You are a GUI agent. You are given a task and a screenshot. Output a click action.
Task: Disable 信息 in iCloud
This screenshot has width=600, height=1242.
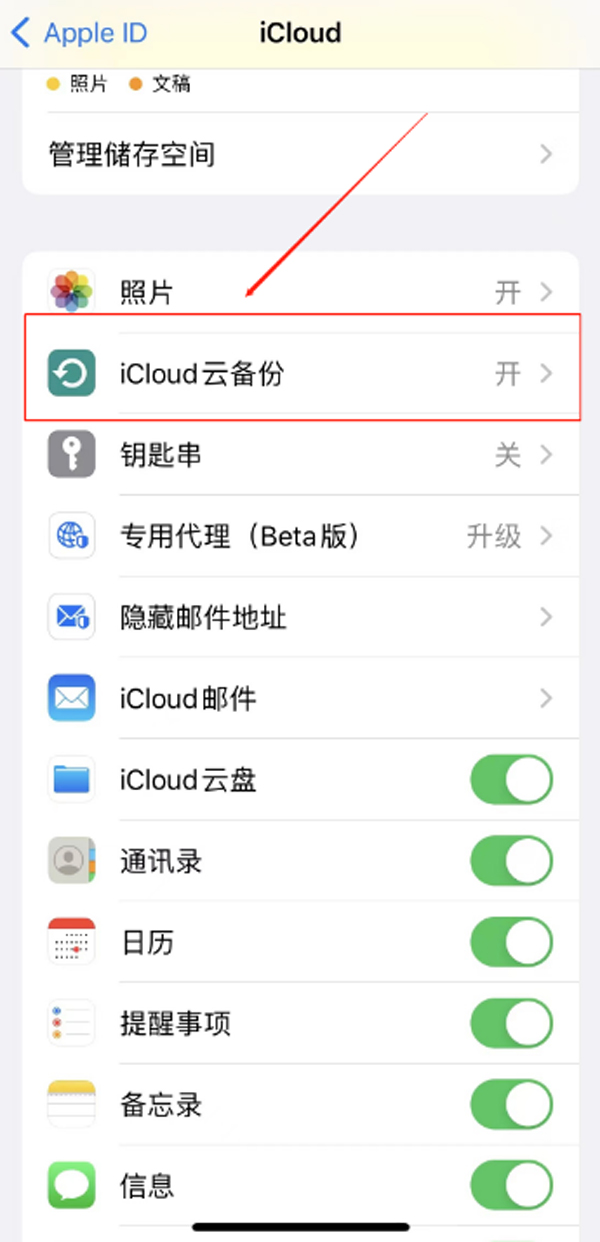511,1186
